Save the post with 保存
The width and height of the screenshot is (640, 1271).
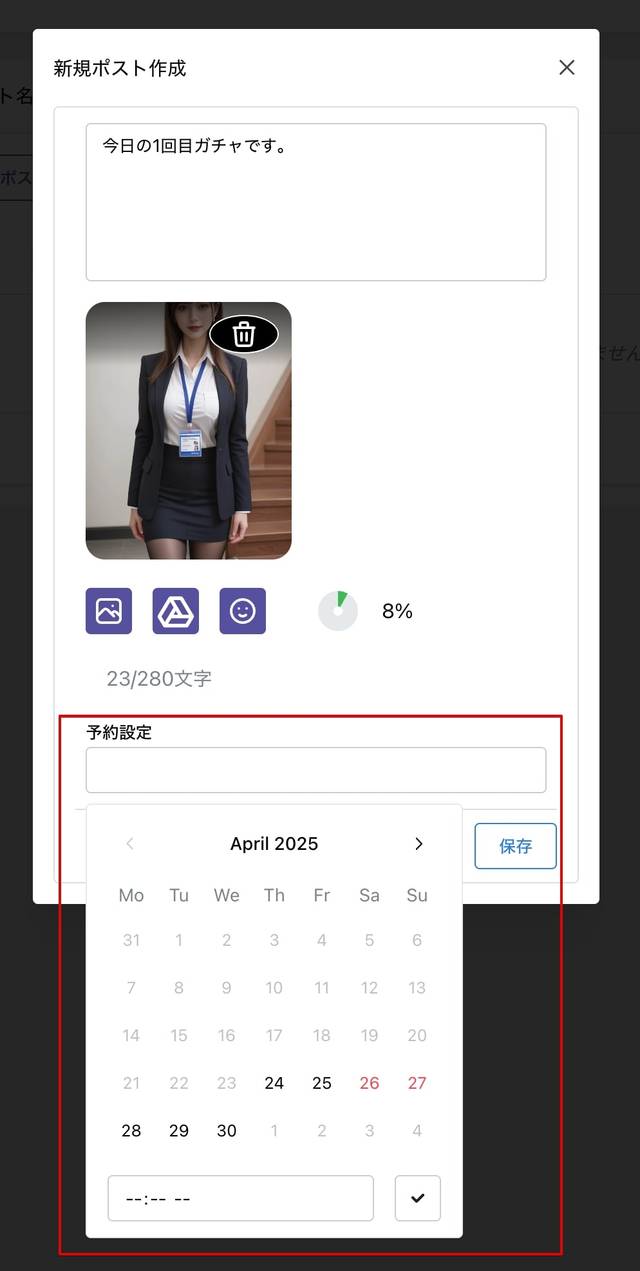[x=515, y=846]
